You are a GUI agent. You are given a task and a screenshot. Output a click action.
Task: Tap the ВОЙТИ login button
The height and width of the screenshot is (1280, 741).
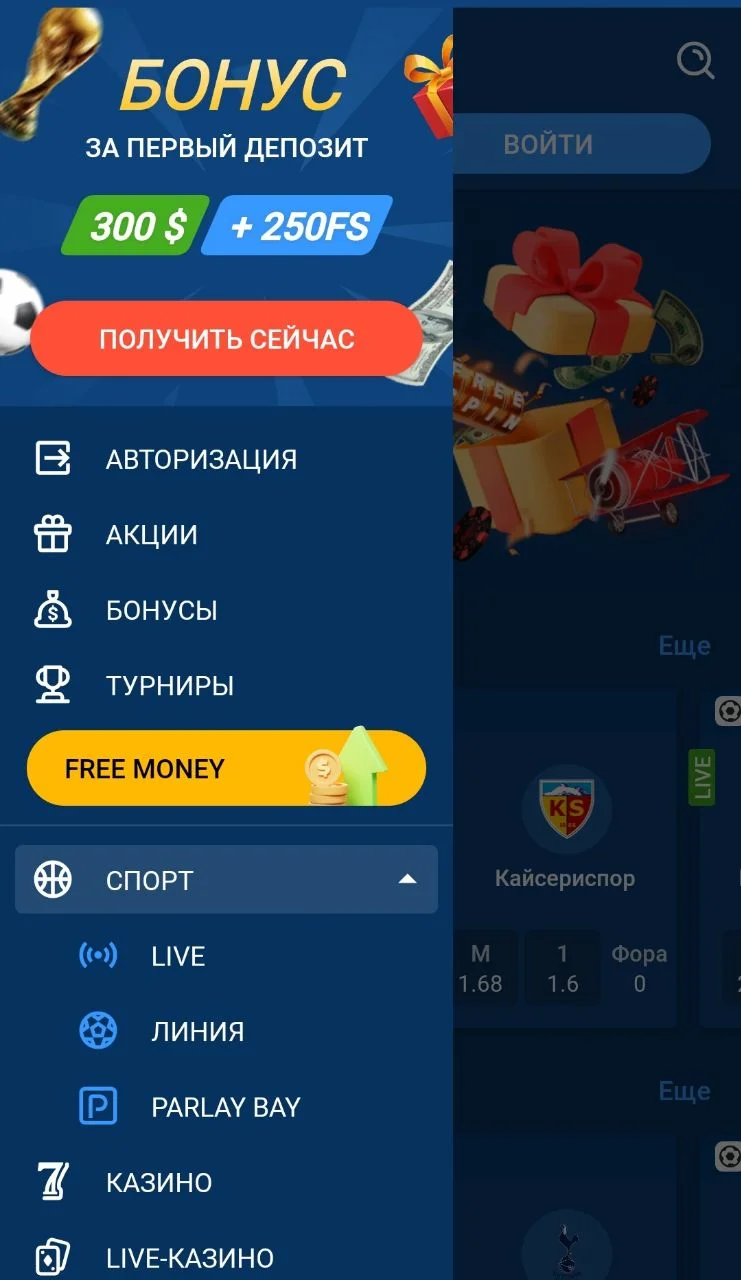(580, 144)
